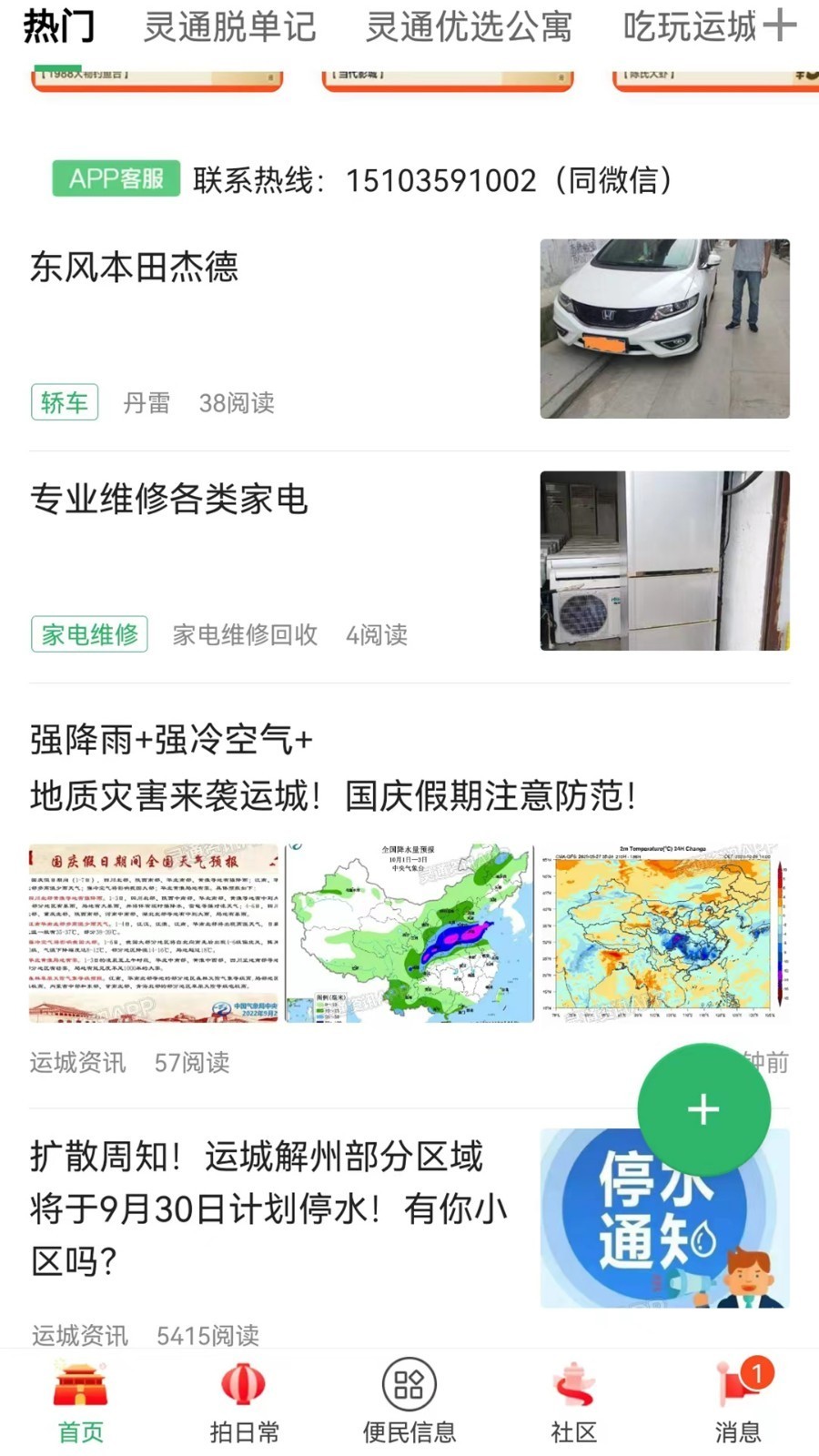
Task: Open the 社区 community icon
Action: (x=573, y=1401)
